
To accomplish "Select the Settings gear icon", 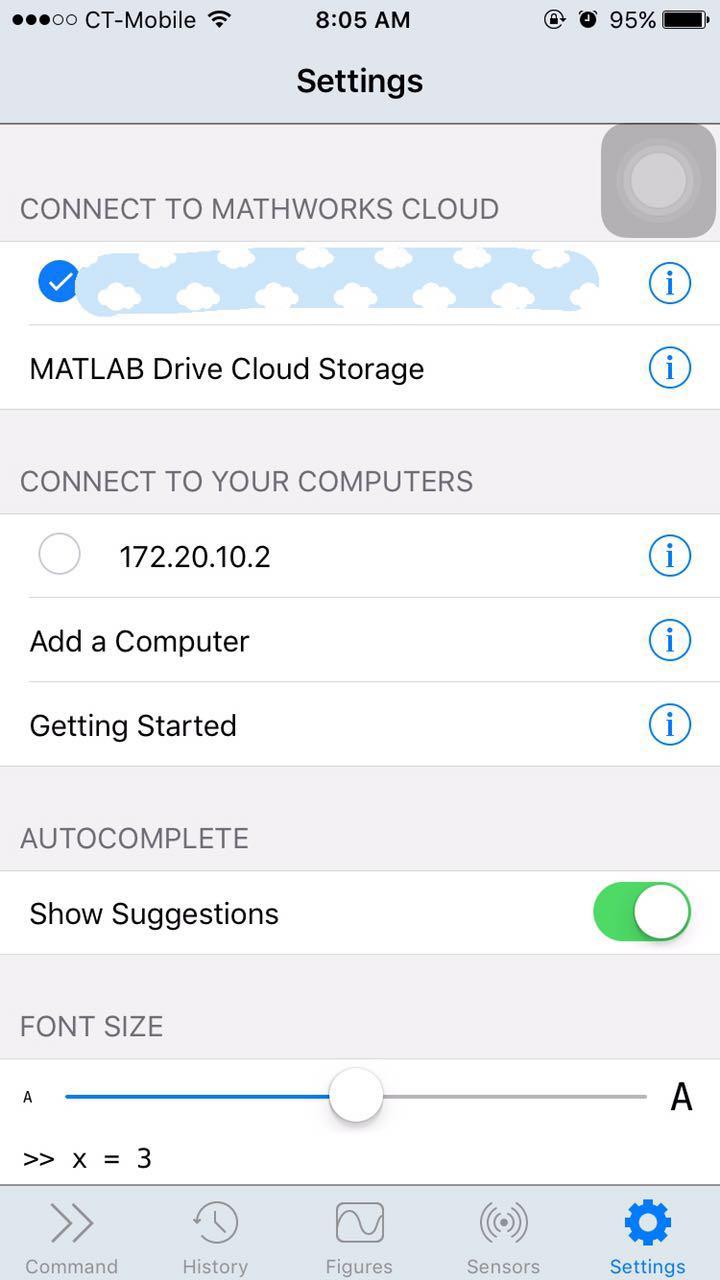I will click(647, 1222).
